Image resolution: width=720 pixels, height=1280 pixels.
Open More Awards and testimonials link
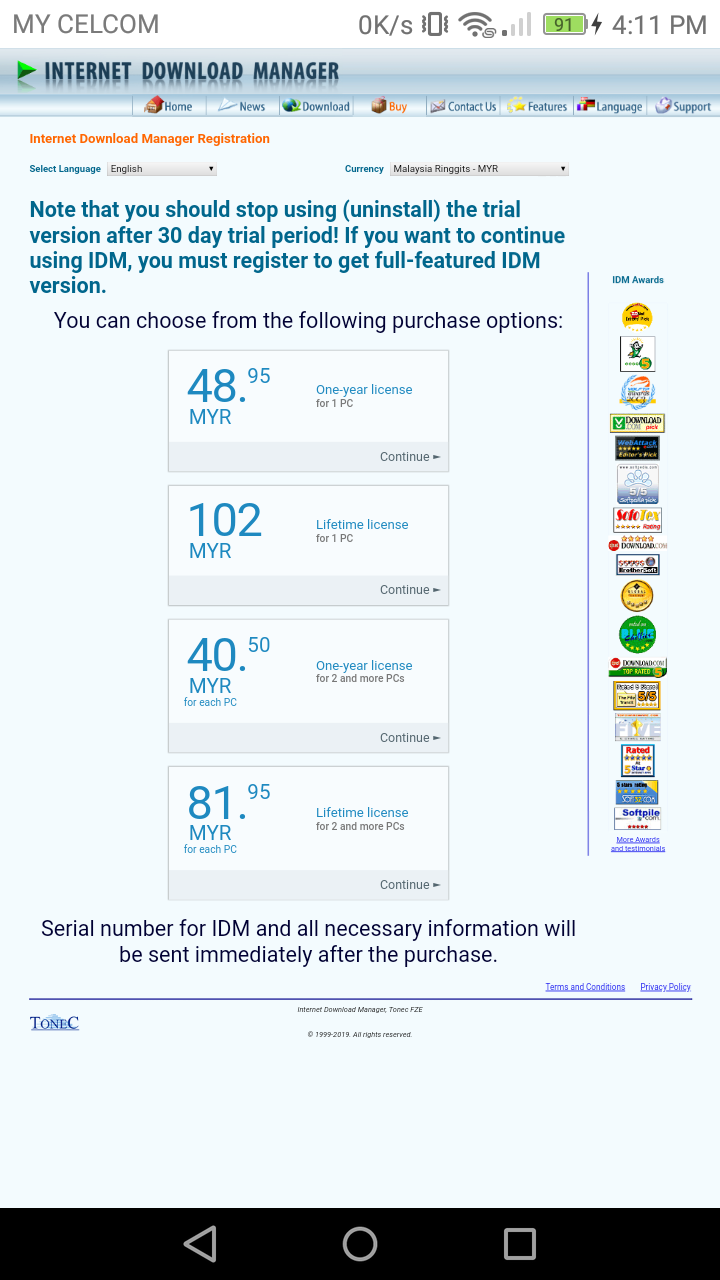[x=638, y=844]
